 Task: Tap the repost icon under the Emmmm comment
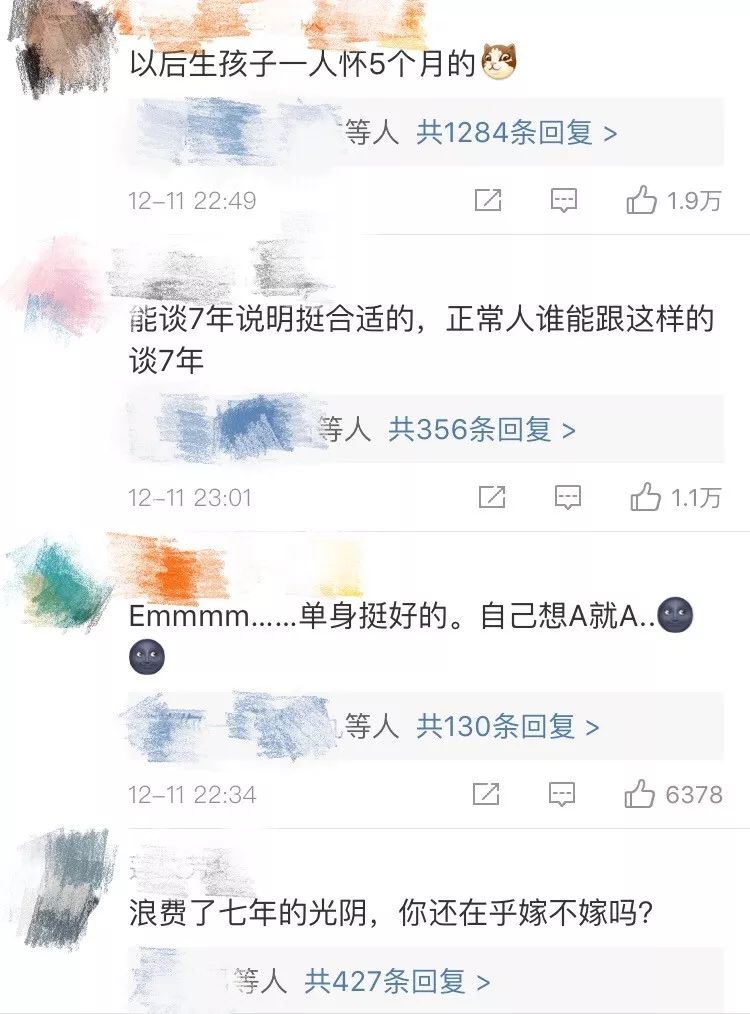pyautogui.click(x=488, y=792)
